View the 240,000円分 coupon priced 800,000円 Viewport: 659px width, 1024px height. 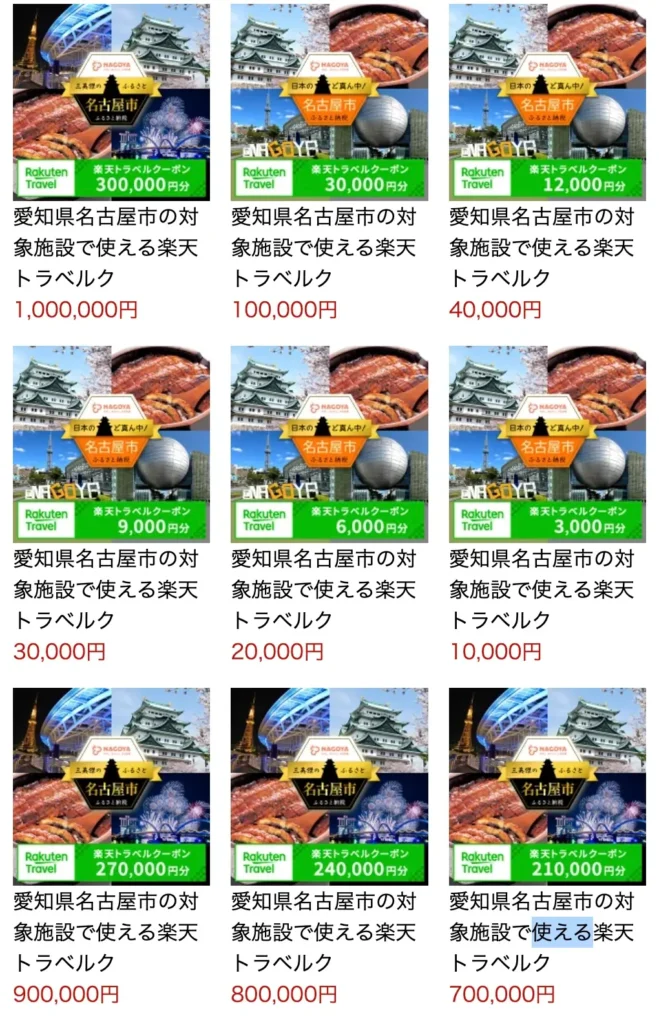(329, 786)
